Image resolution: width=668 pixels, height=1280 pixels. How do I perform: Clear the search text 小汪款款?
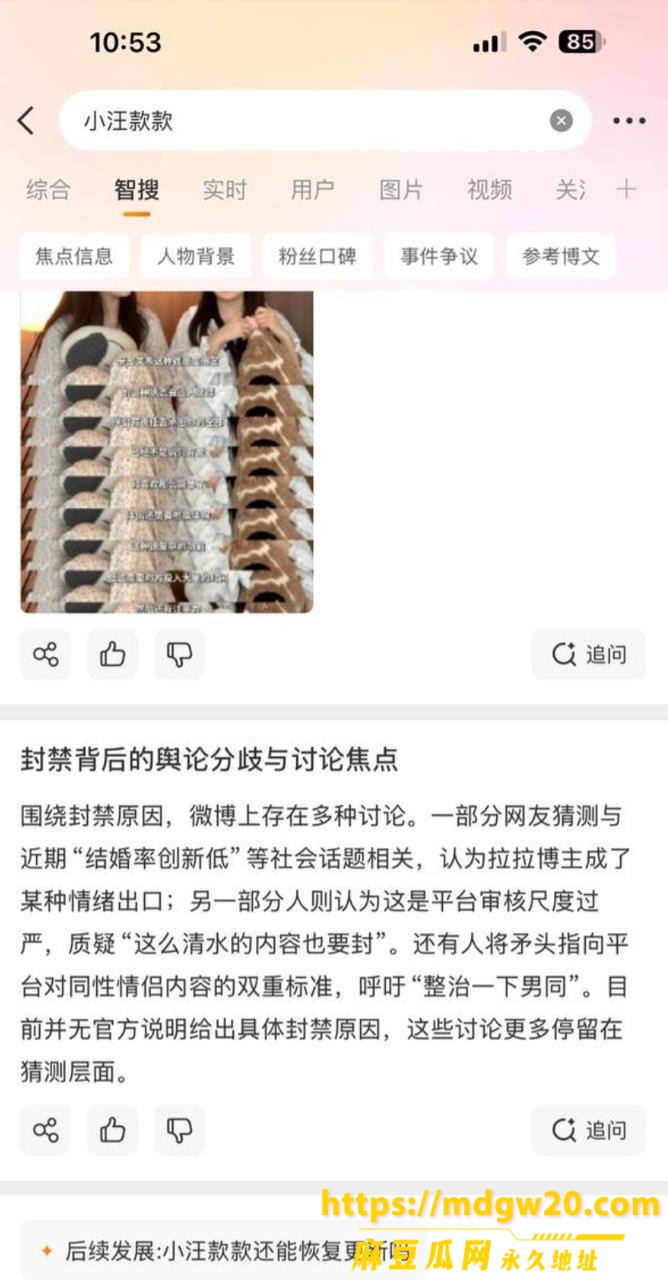561,121
